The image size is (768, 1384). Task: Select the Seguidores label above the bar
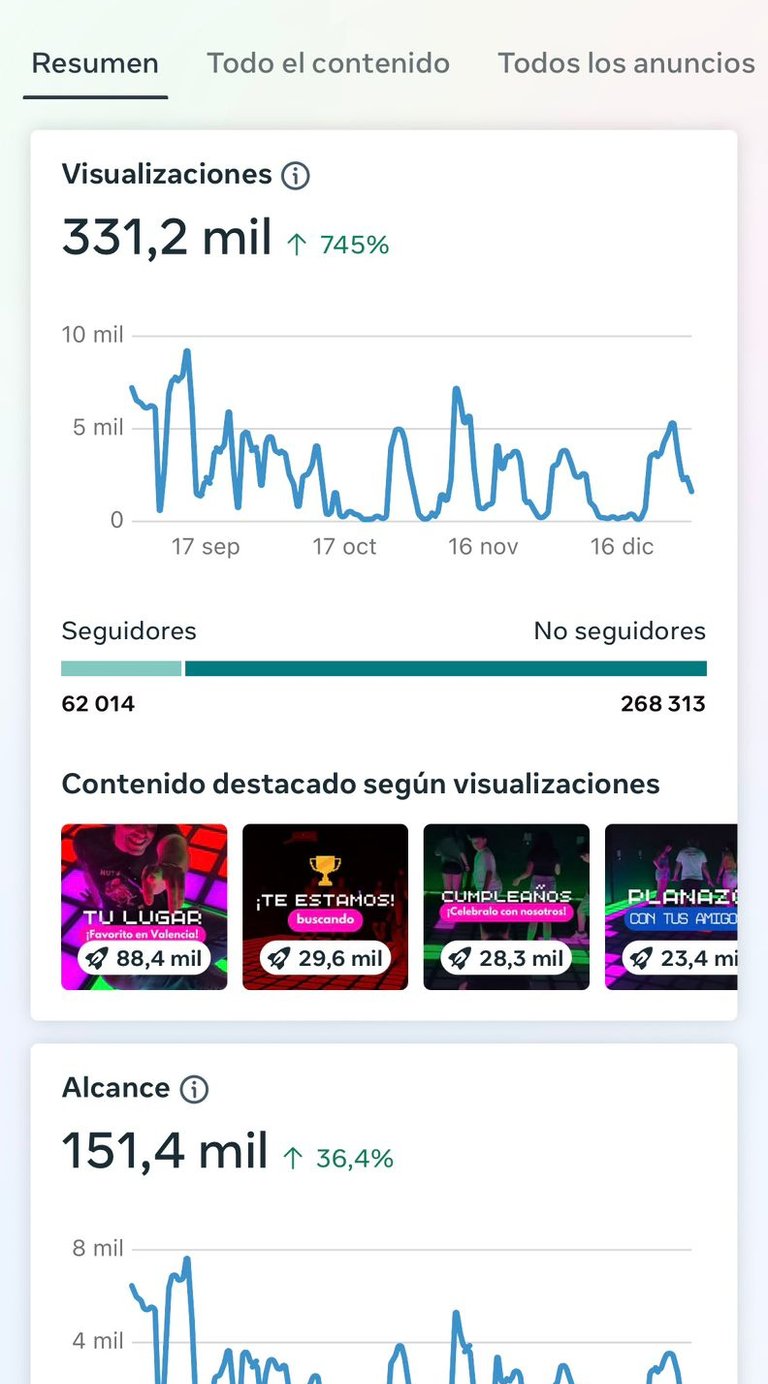tap(128, 631)
